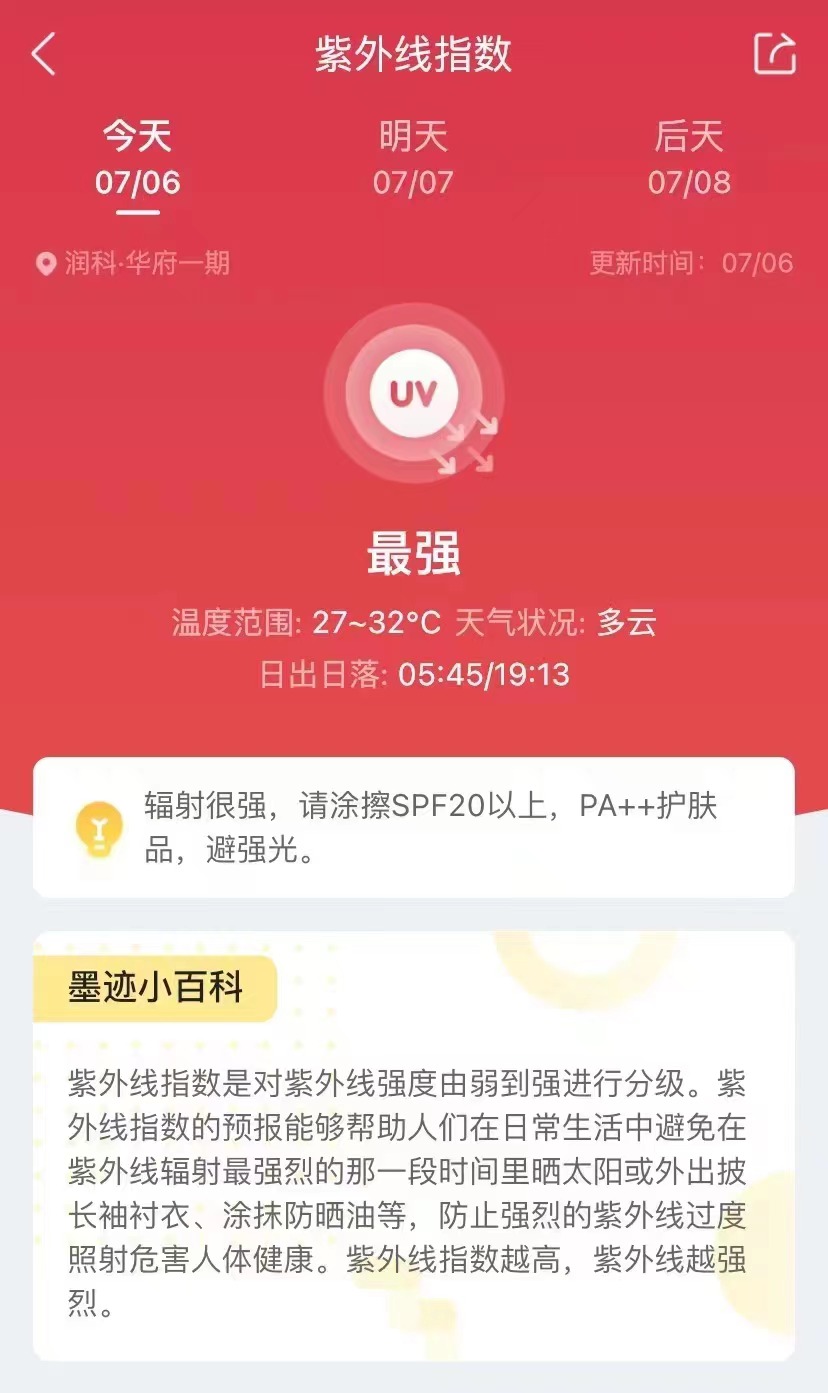The width and height of the screenshot is (828, 1393).
Task: View the 后天 07/08 forecast tab
Action: coord(689,160)
